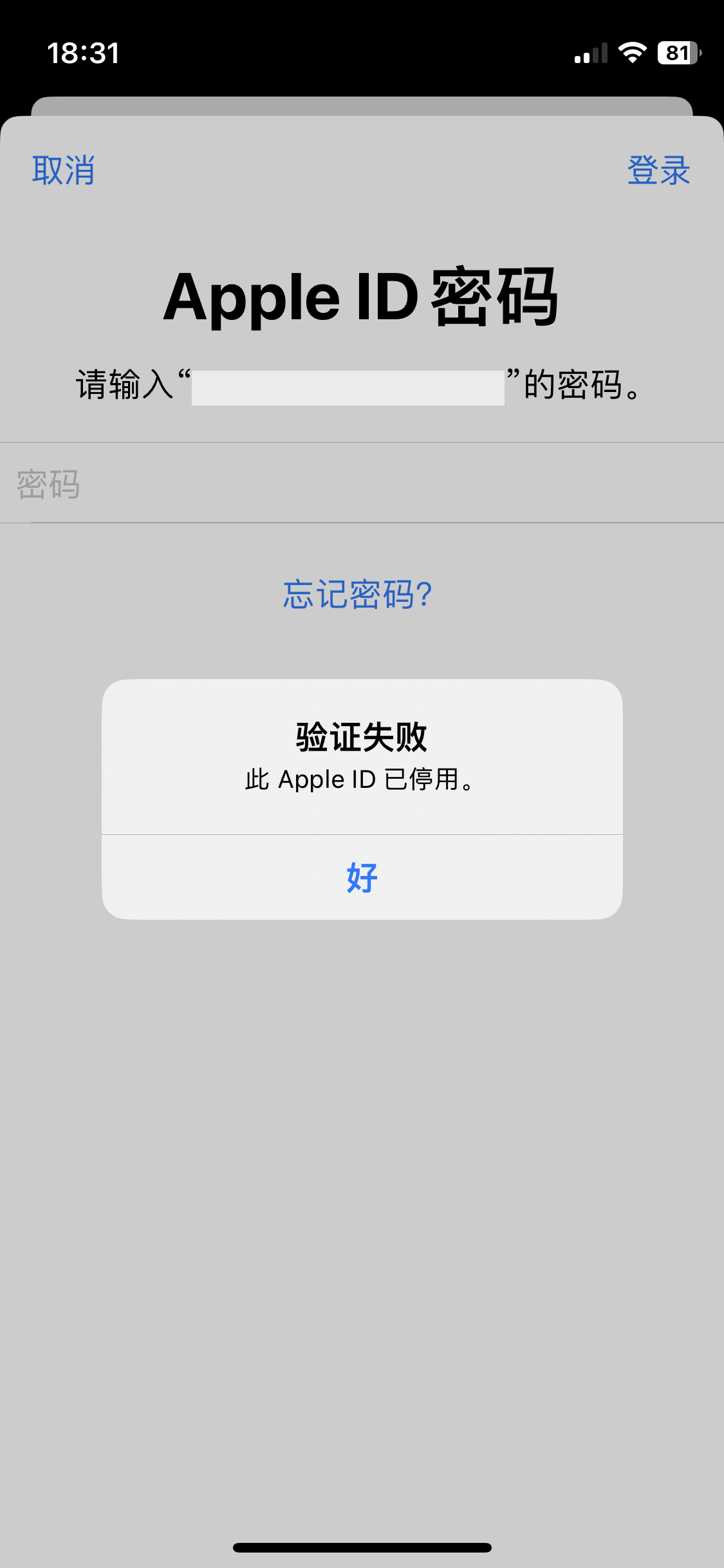Dismiss the 验证失败 alert with 好

click(x=362, y=877)
